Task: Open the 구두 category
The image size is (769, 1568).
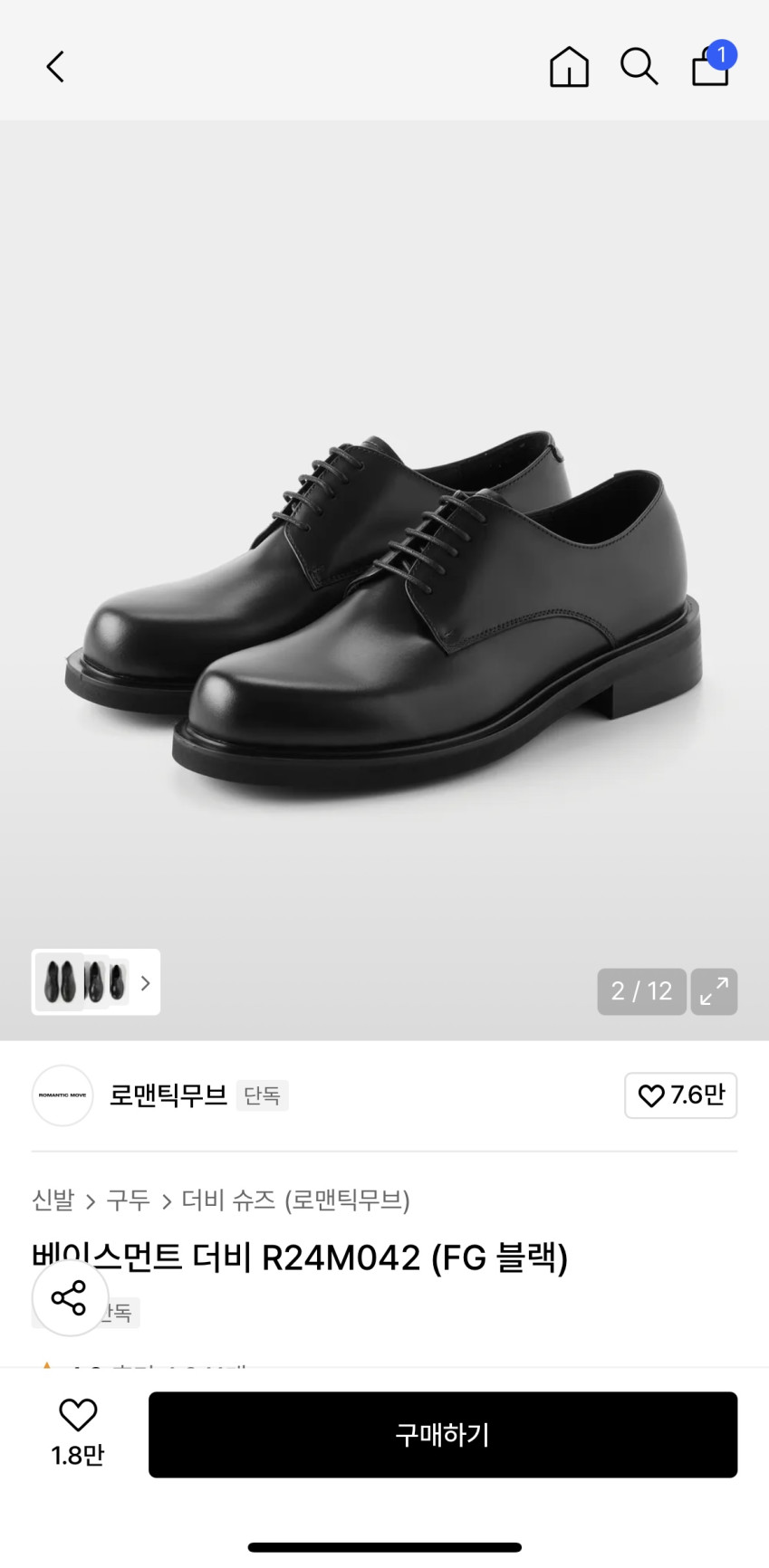Action: point(129,1200)
